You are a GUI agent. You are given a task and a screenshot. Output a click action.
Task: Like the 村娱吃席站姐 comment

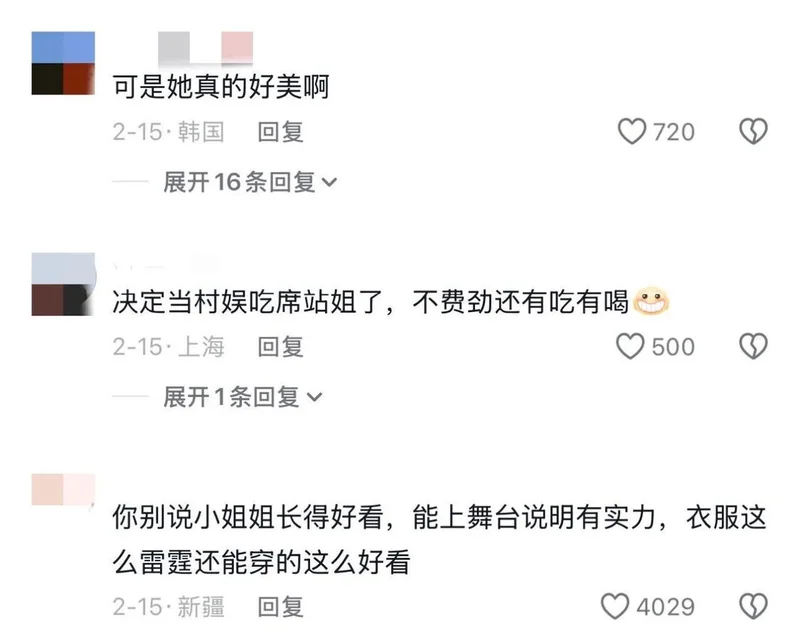(630, 347)
